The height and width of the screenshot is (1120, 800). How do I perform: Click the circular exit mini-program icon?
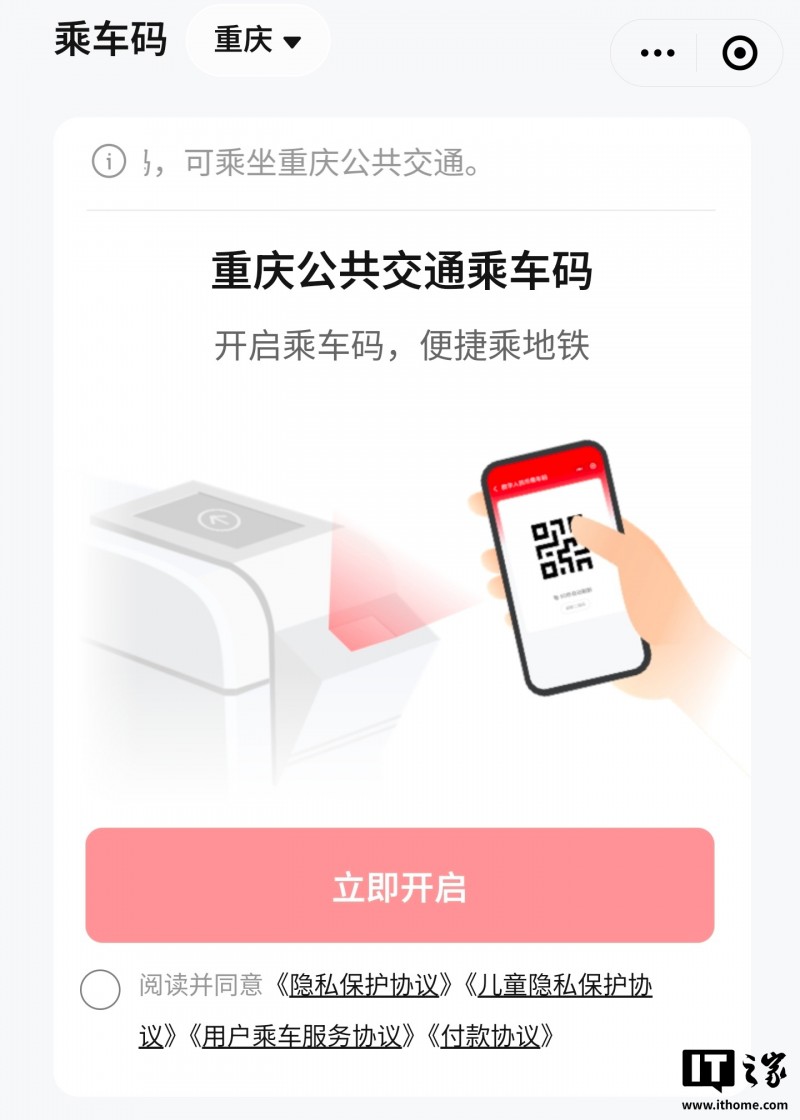tap(737, 52)
